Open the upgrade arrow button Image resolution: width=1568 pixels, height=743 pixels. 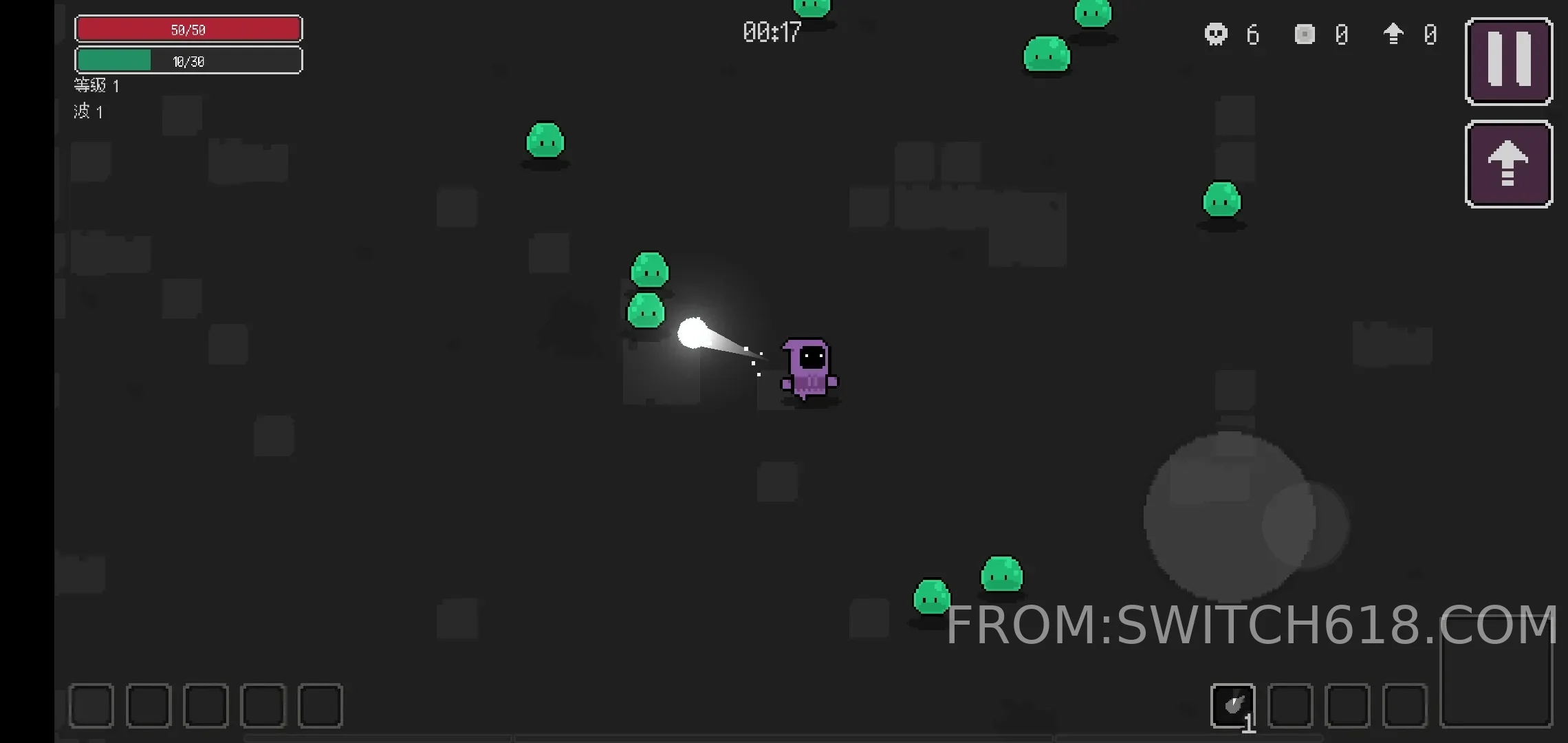[1508, 164]
